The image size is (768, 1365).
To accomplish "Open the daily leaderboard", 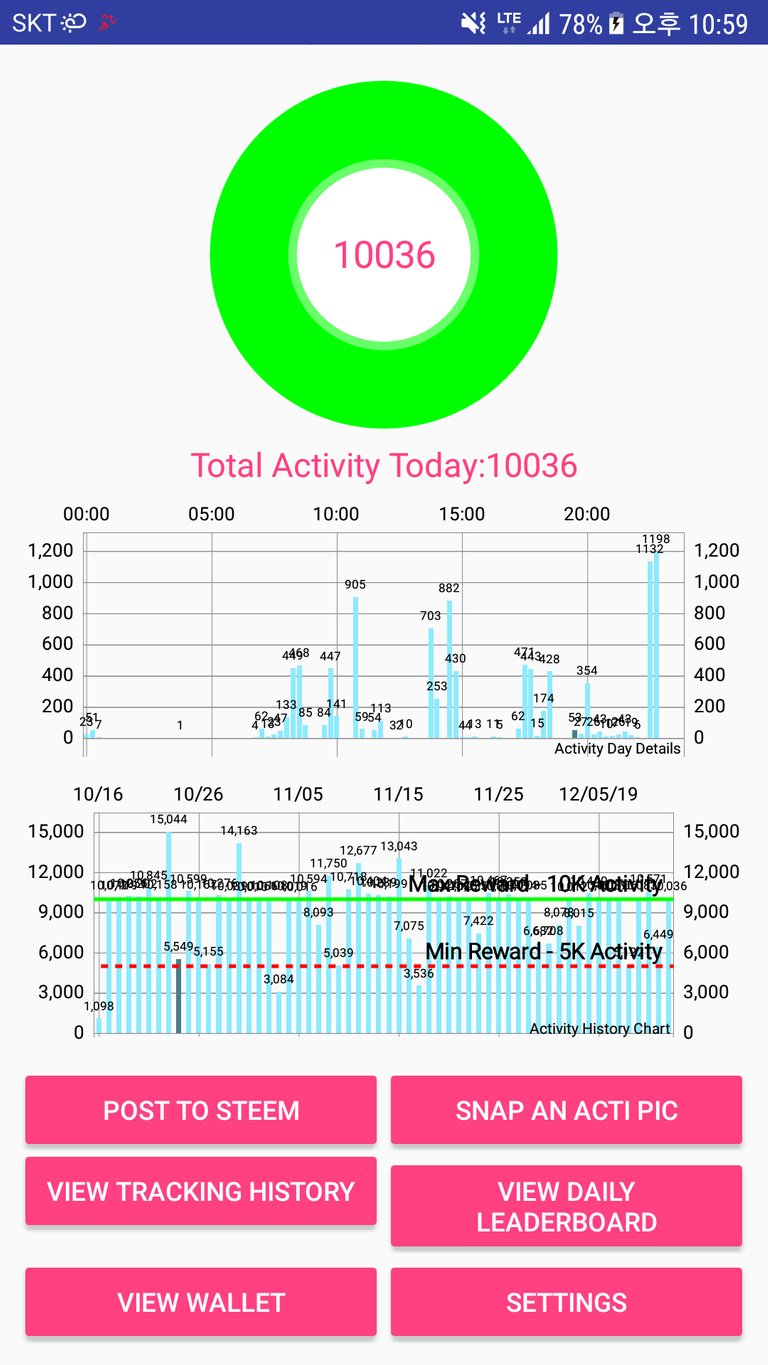I will coord(566,1206).
